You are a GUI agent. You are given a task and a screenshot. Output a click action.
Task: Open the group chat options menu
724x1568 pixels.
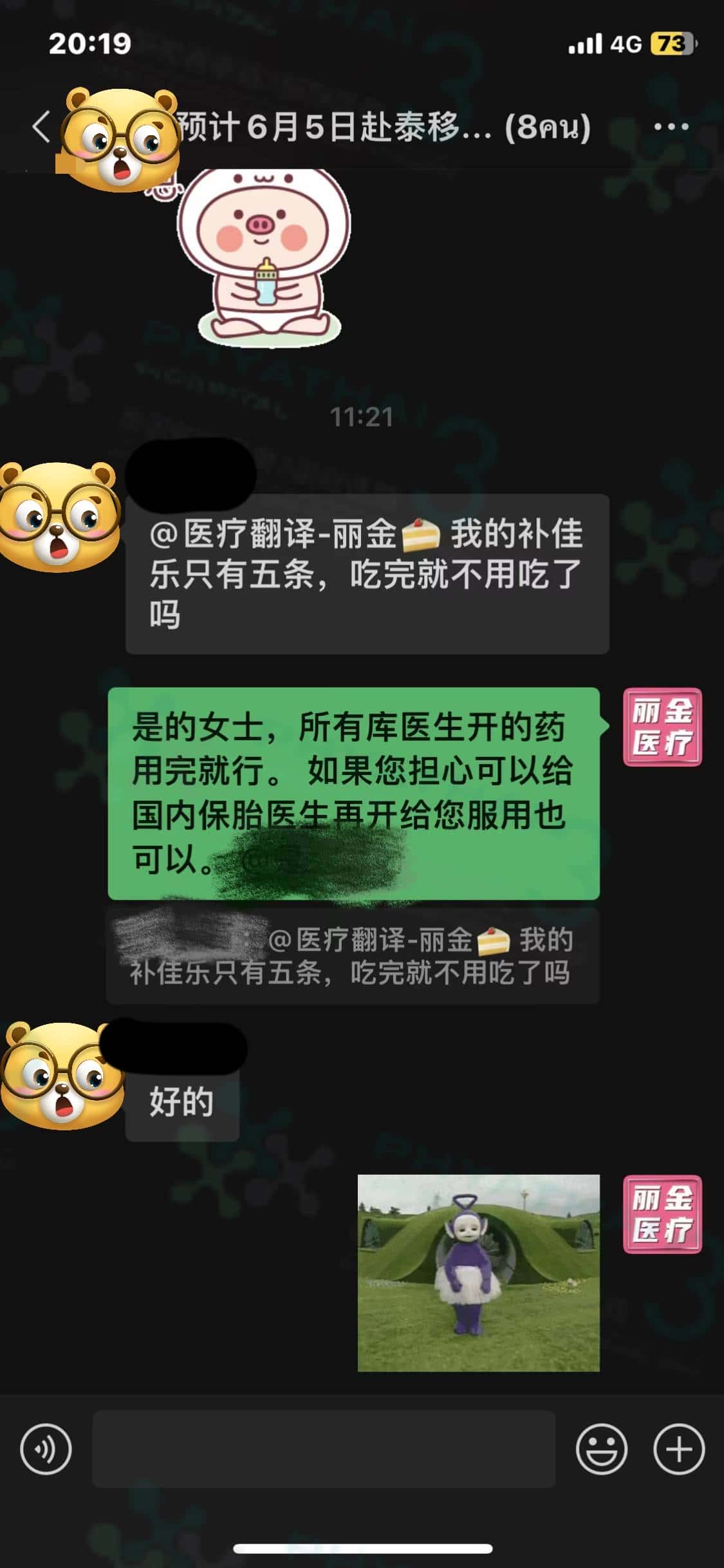tap(671, 127)
